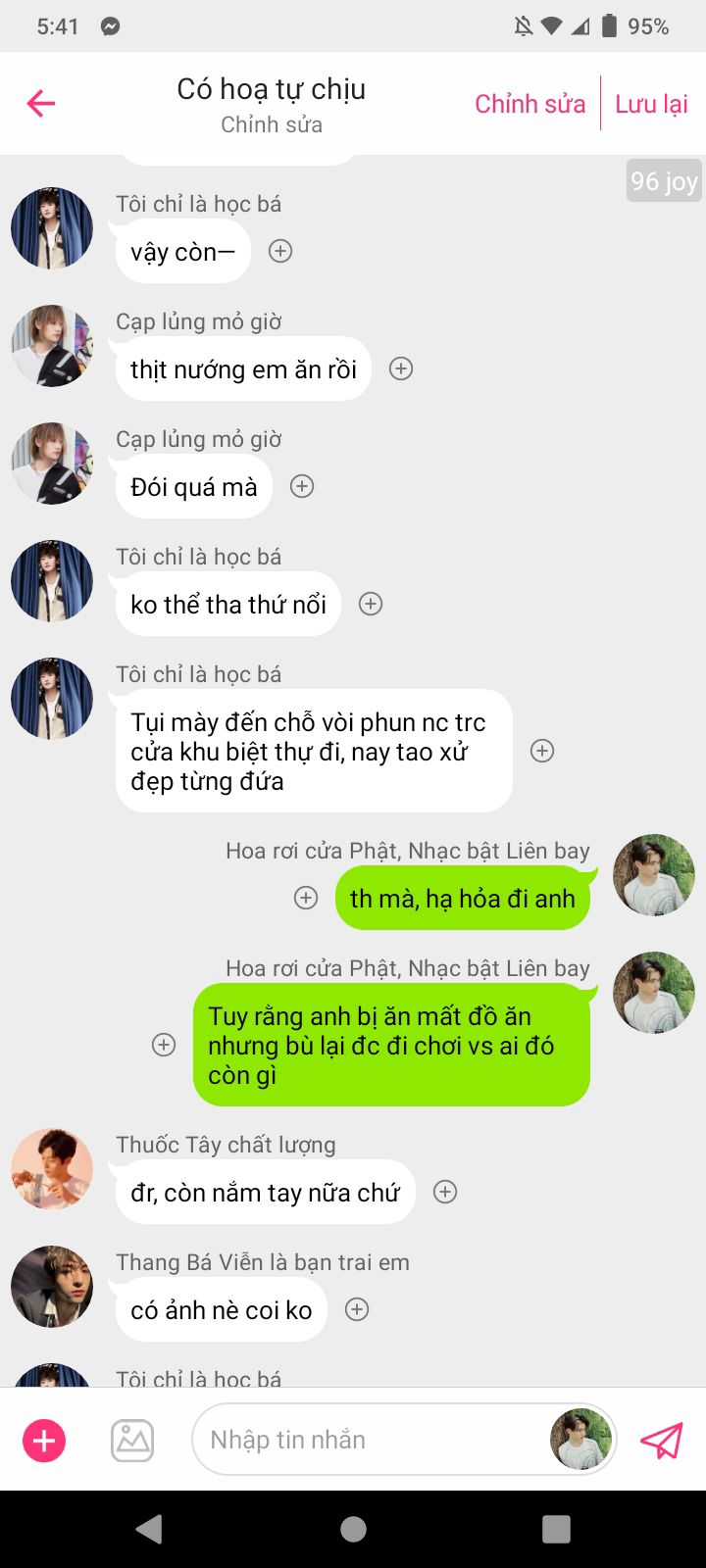
Task: Send the message with paper plane icon
Action: pos(661,1441)
